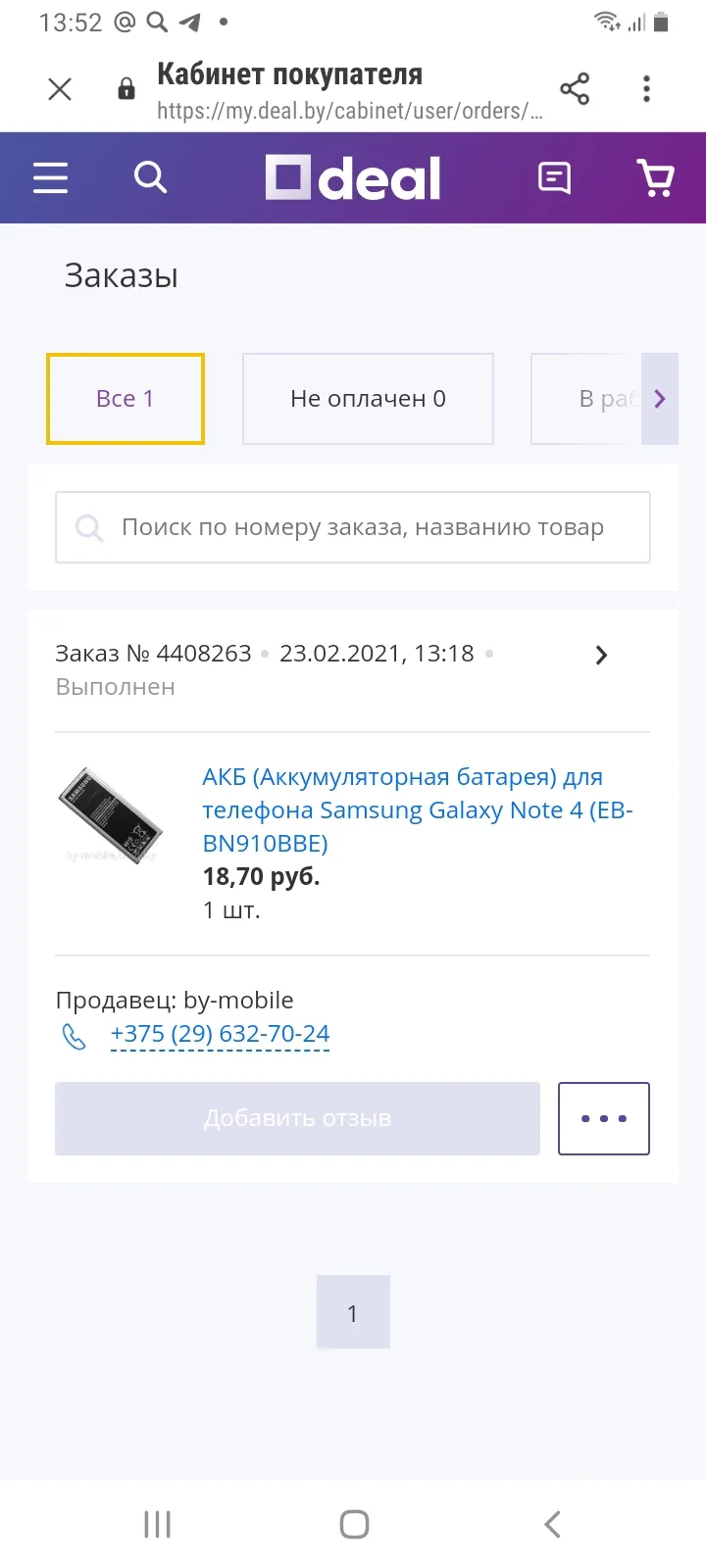
Task: Close the browser tab with X
Action: pyautogui.click(x=60, y=89)
